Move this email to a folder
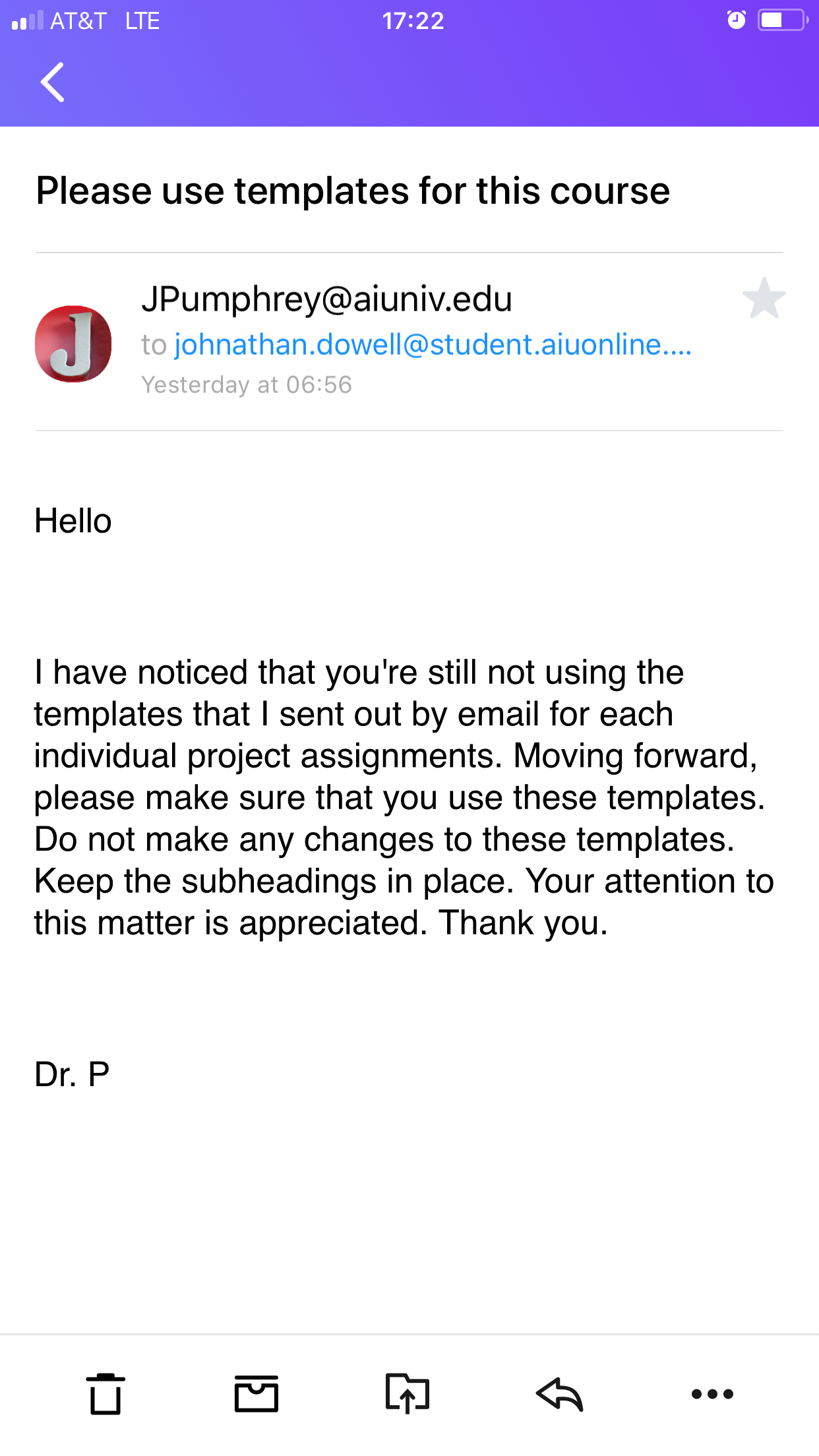The image size is (819, 1456). (x=408, y=1394)
